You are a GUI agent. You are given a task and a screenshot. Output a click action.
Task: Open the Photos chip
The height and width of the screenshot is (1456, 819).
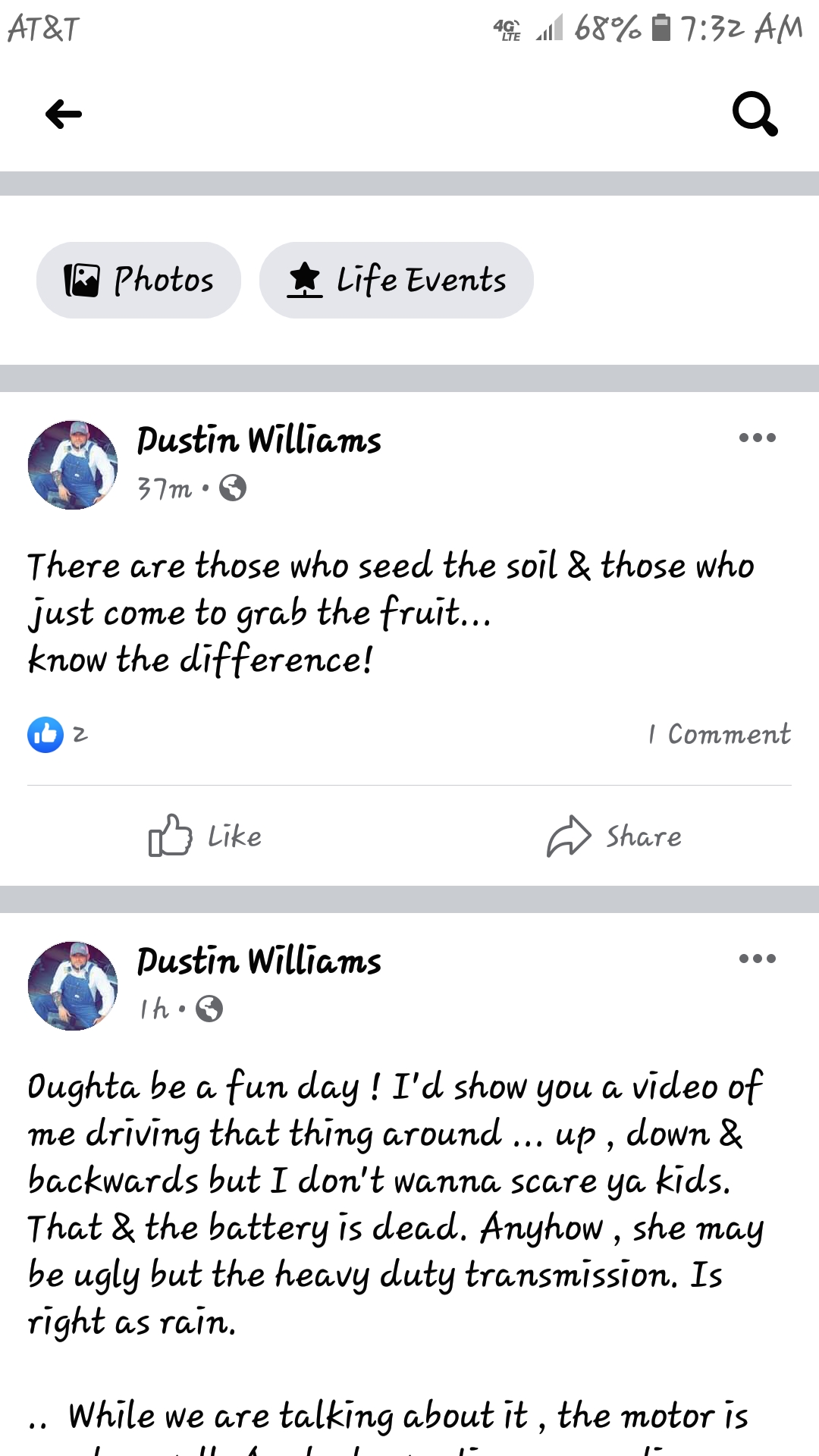(x=139, y=280)
